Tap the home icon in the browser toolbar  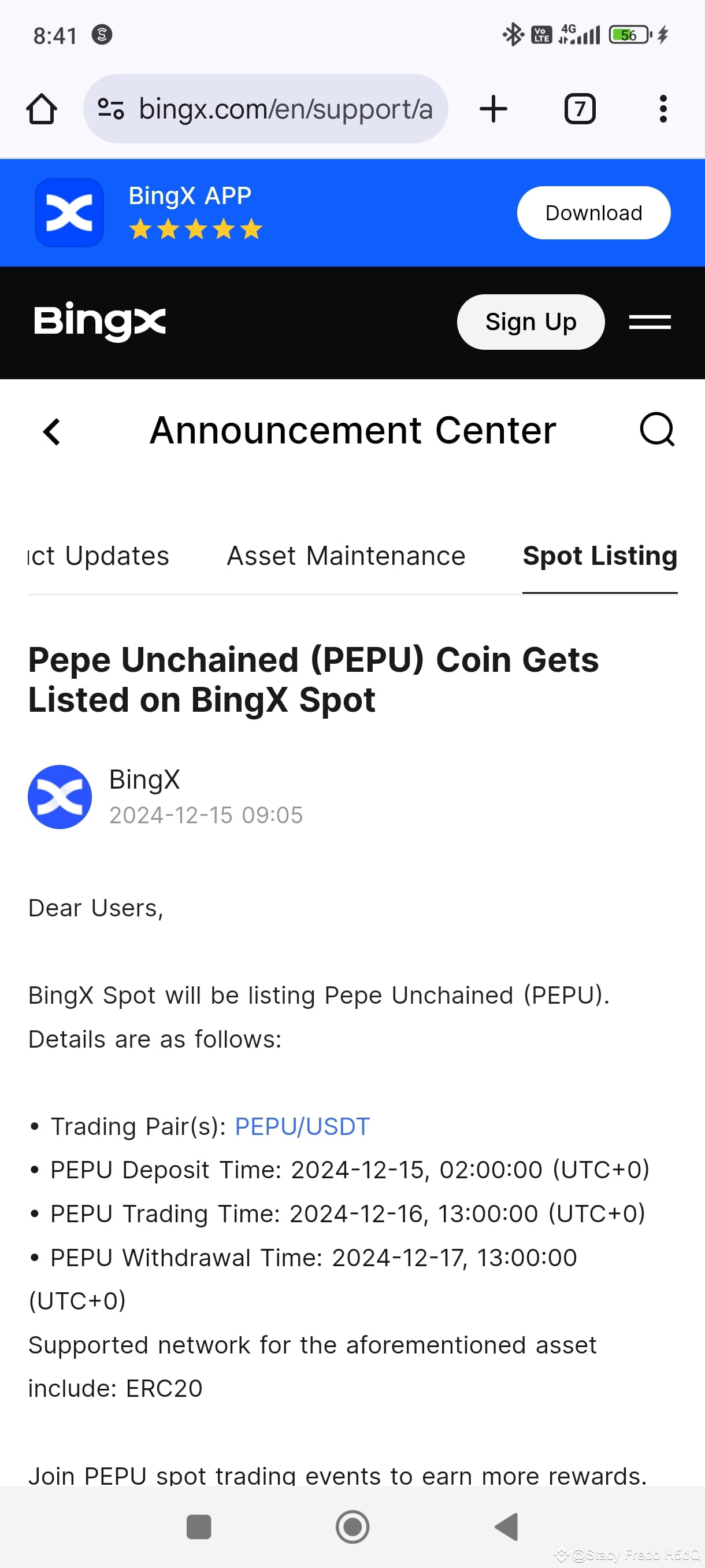[41, 108]
